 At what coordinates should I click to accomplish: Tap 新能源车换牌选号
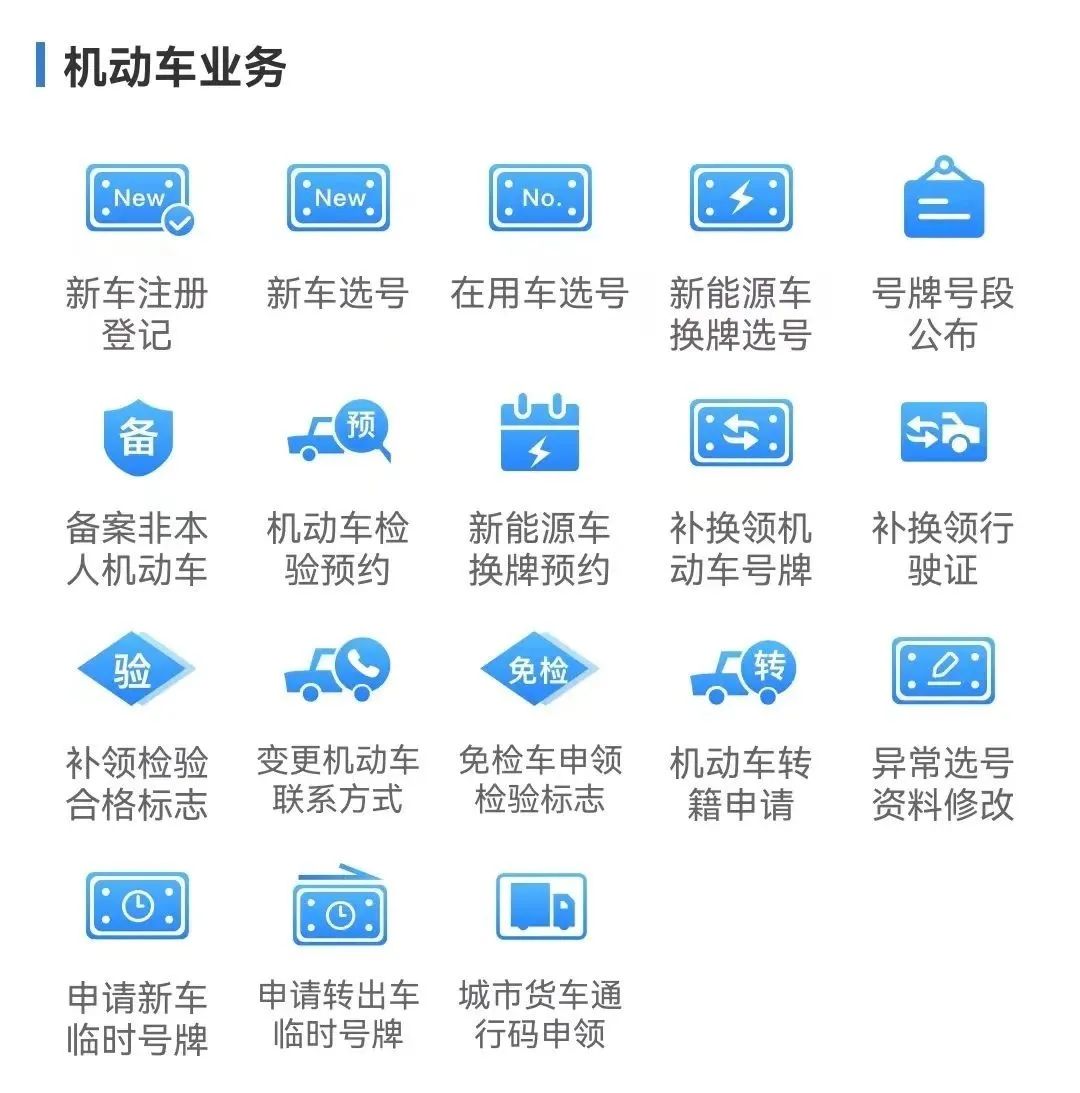741,200
